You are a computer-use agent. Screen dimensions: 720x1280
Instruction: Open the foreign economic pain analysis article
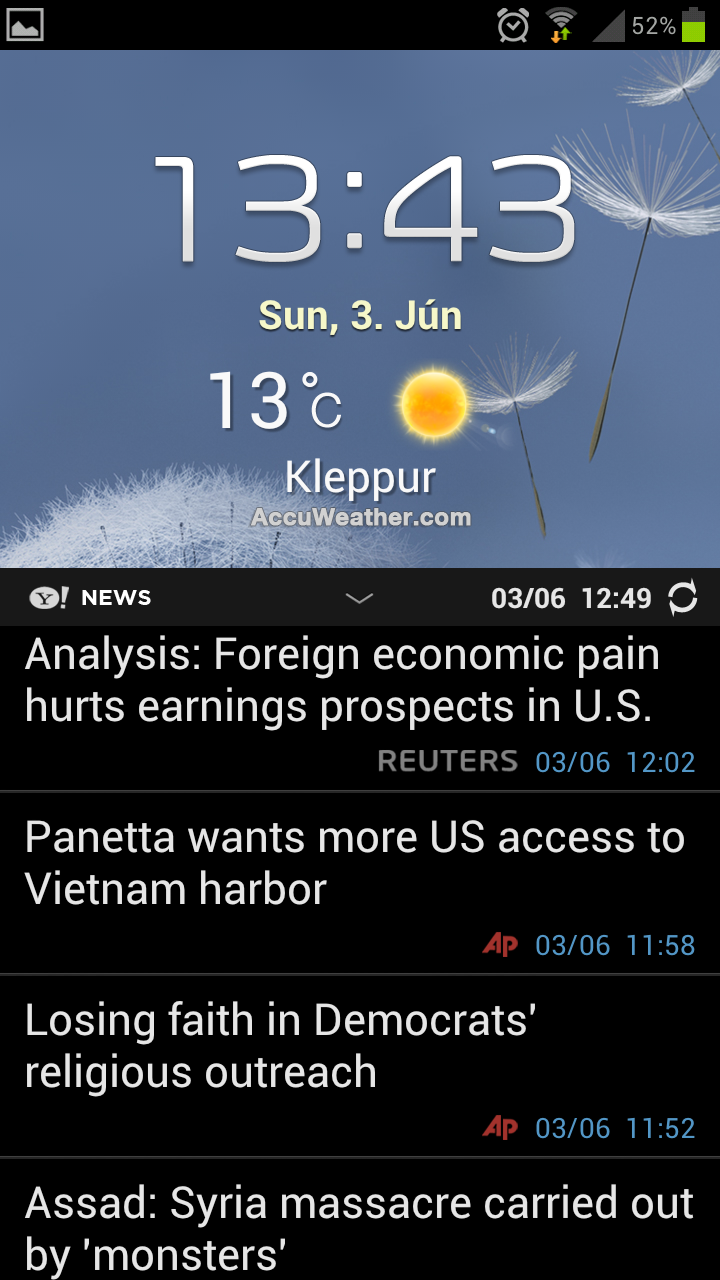click(342, 681)
